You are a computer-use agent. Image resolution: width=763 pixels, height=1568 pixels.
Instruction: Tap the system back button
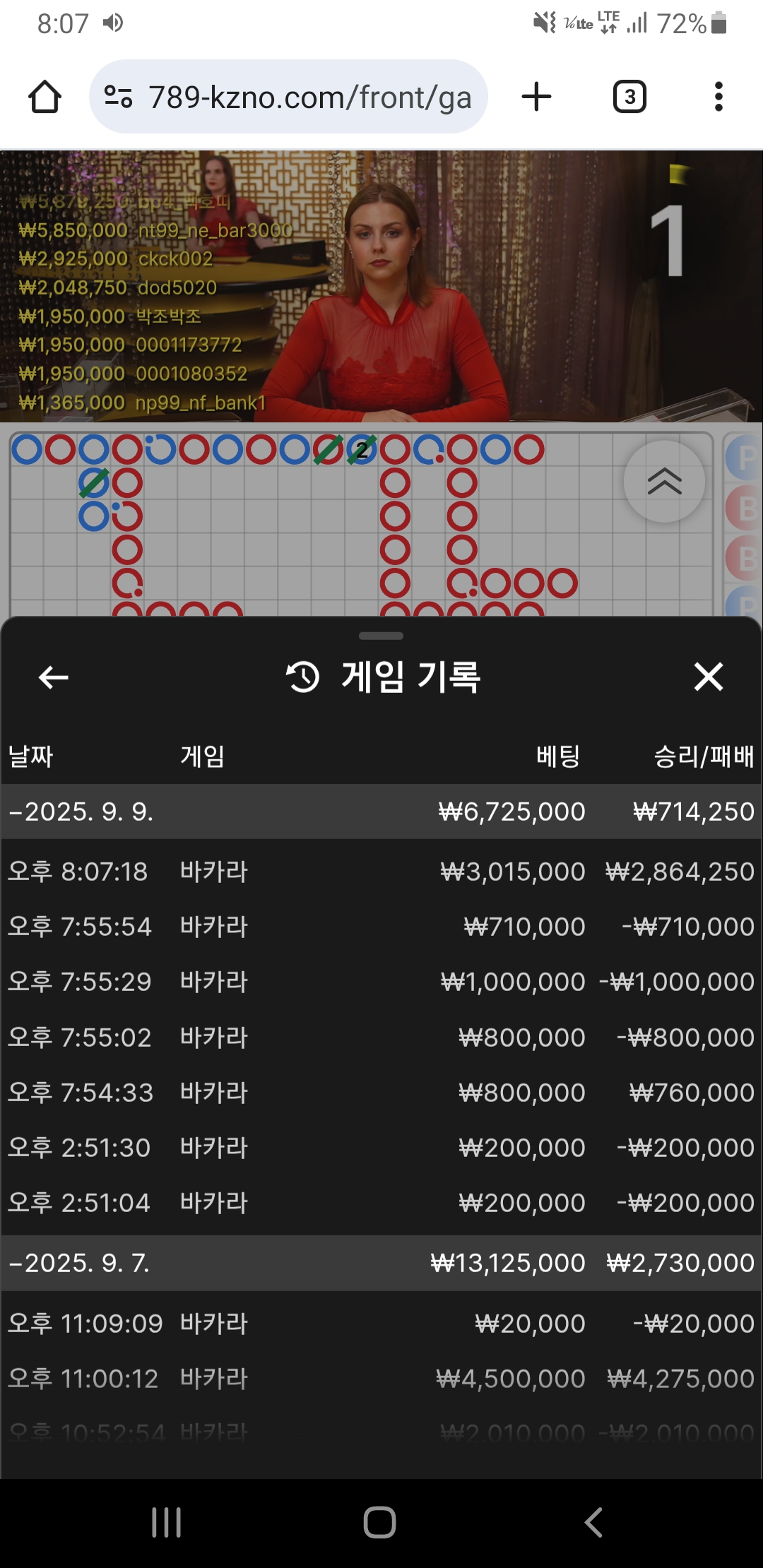pyautogui.click(x=593, y=1522)
